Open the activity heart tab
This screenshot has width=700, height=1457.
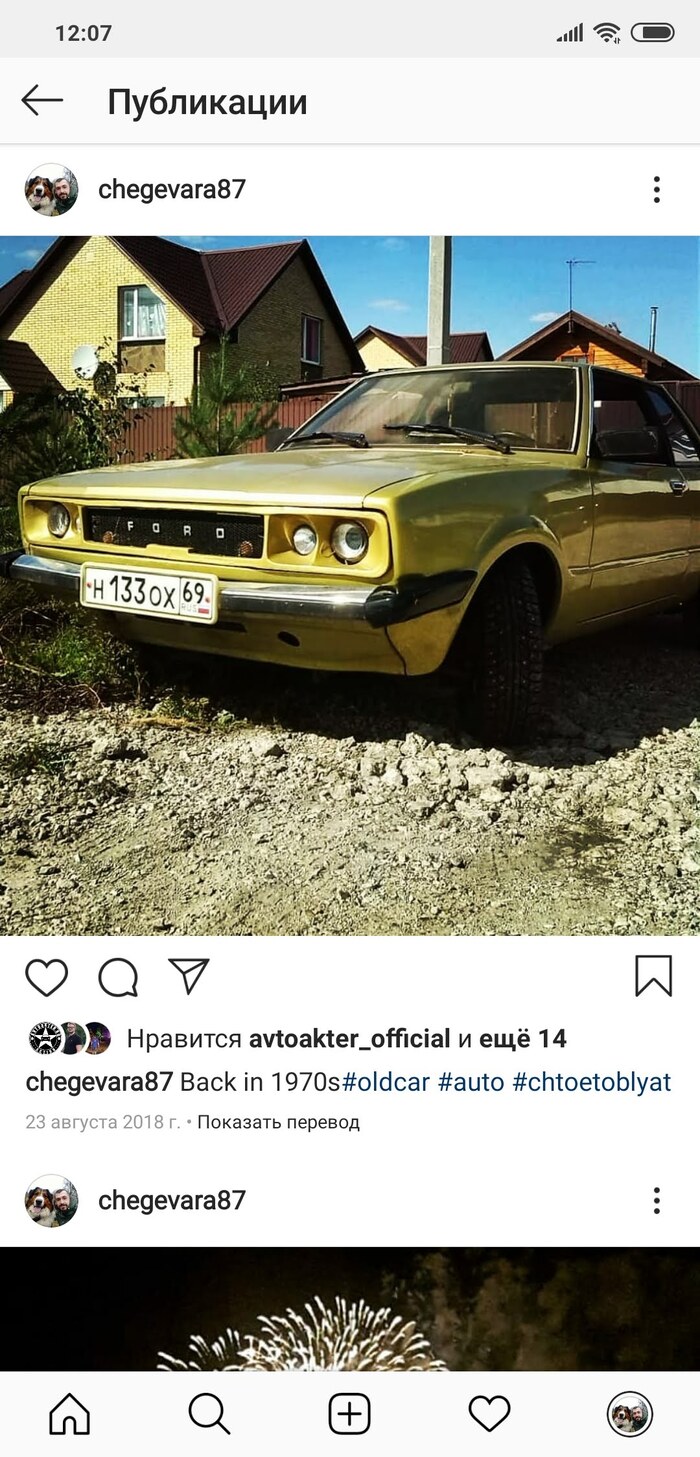(x=490, y=1414)
